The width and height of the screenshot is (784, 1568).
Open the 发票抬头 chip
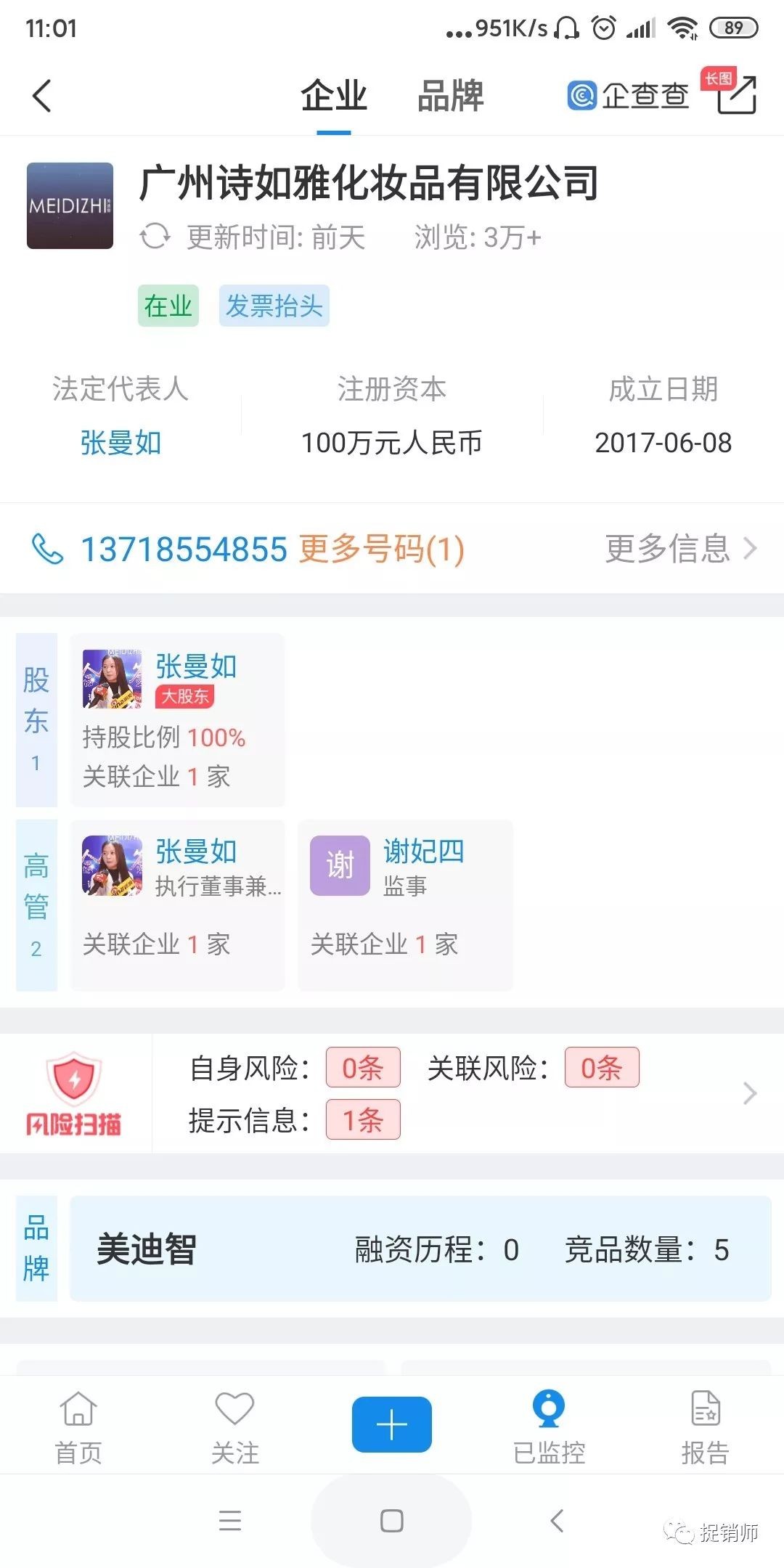pos(274,306)
